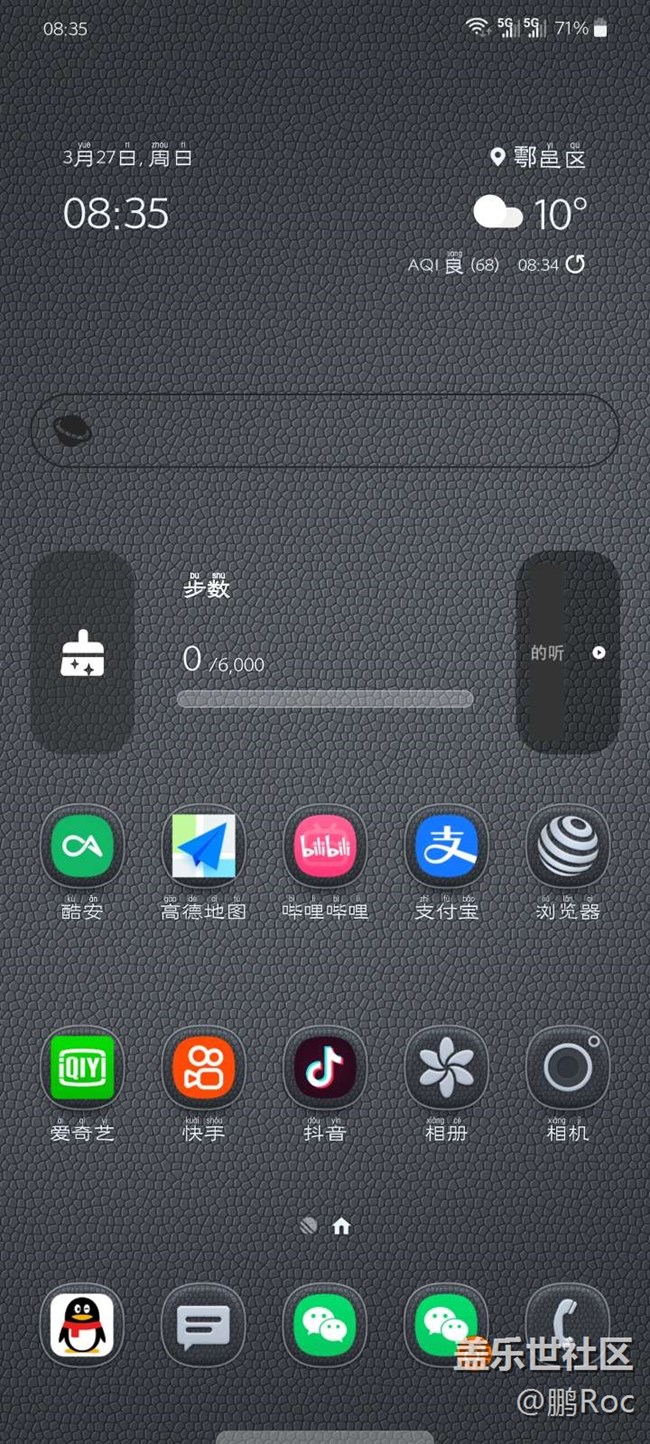
Task: Open the 相机 camera app
Action: tap(568, 1068)
